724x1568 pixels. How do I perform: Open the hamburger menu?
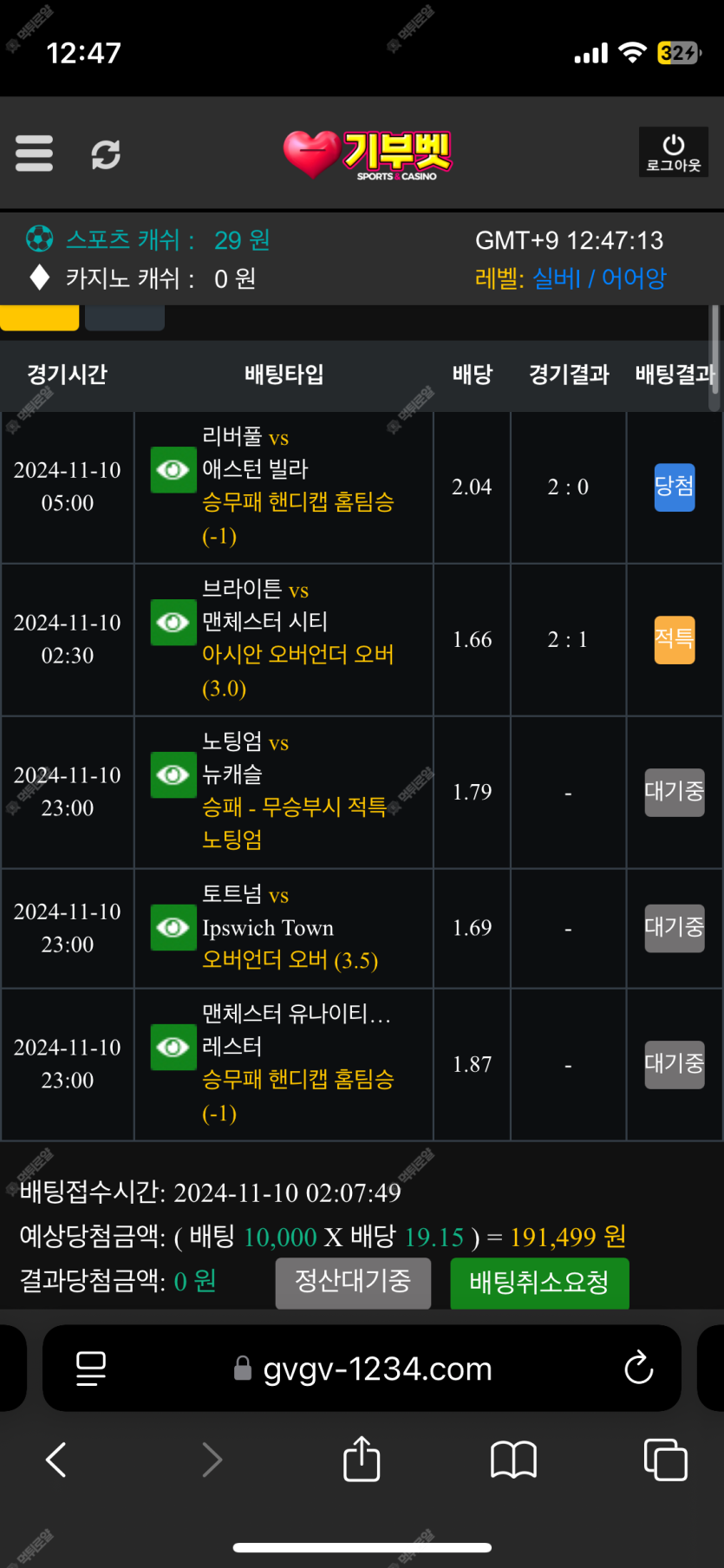click(x=35, y=154)
